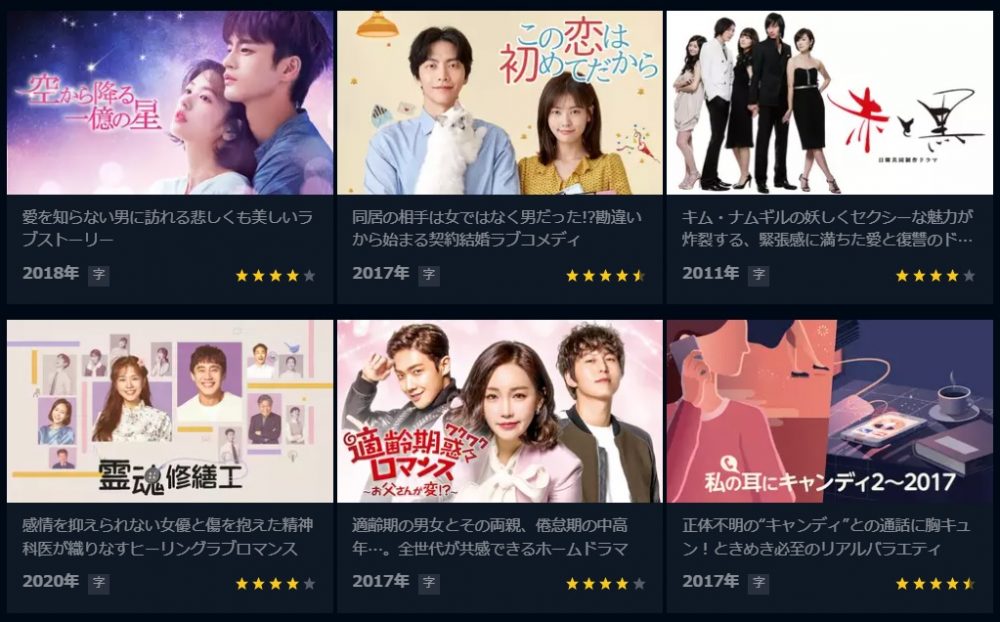Image resolution: width=1000 pixels, height=622 pixels.
Task: Select the 赤と黒 drama tile
Action: tap(829, 103)
